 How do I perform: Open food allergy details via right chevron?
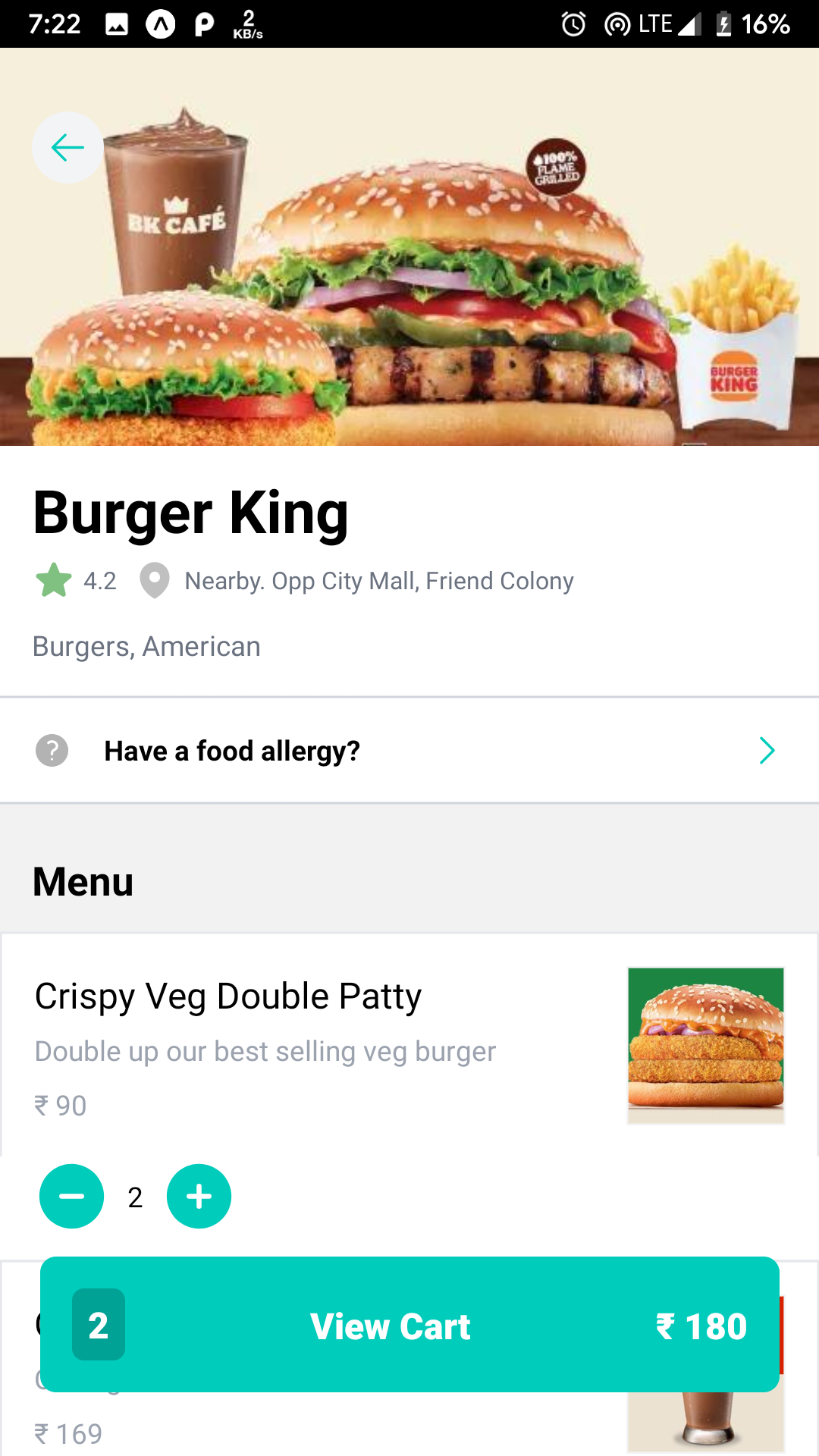767,750
